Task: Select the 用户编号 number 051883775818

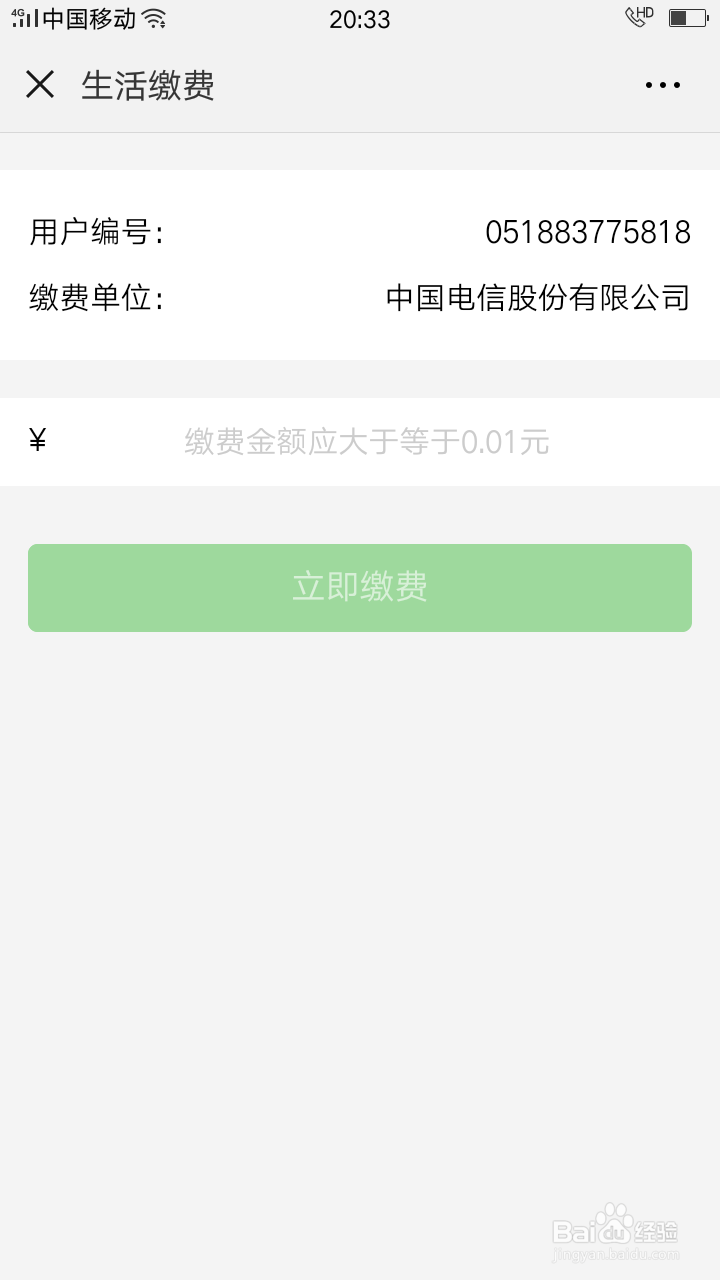Action: [588, 231]
